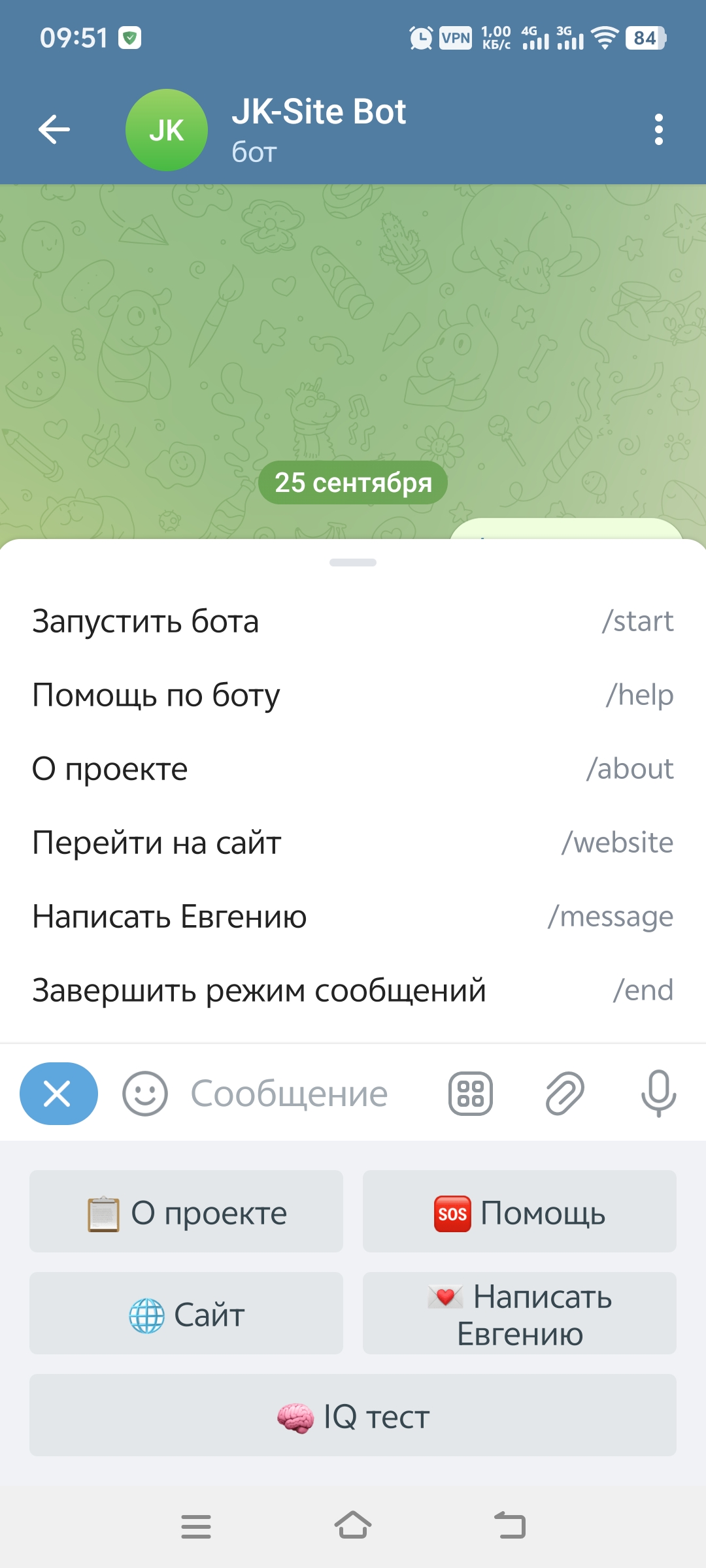Tap the bot commands keyboard icon
This screenshot has width=706, height=1568.
pyautogui.click(x=469, y=1093)
